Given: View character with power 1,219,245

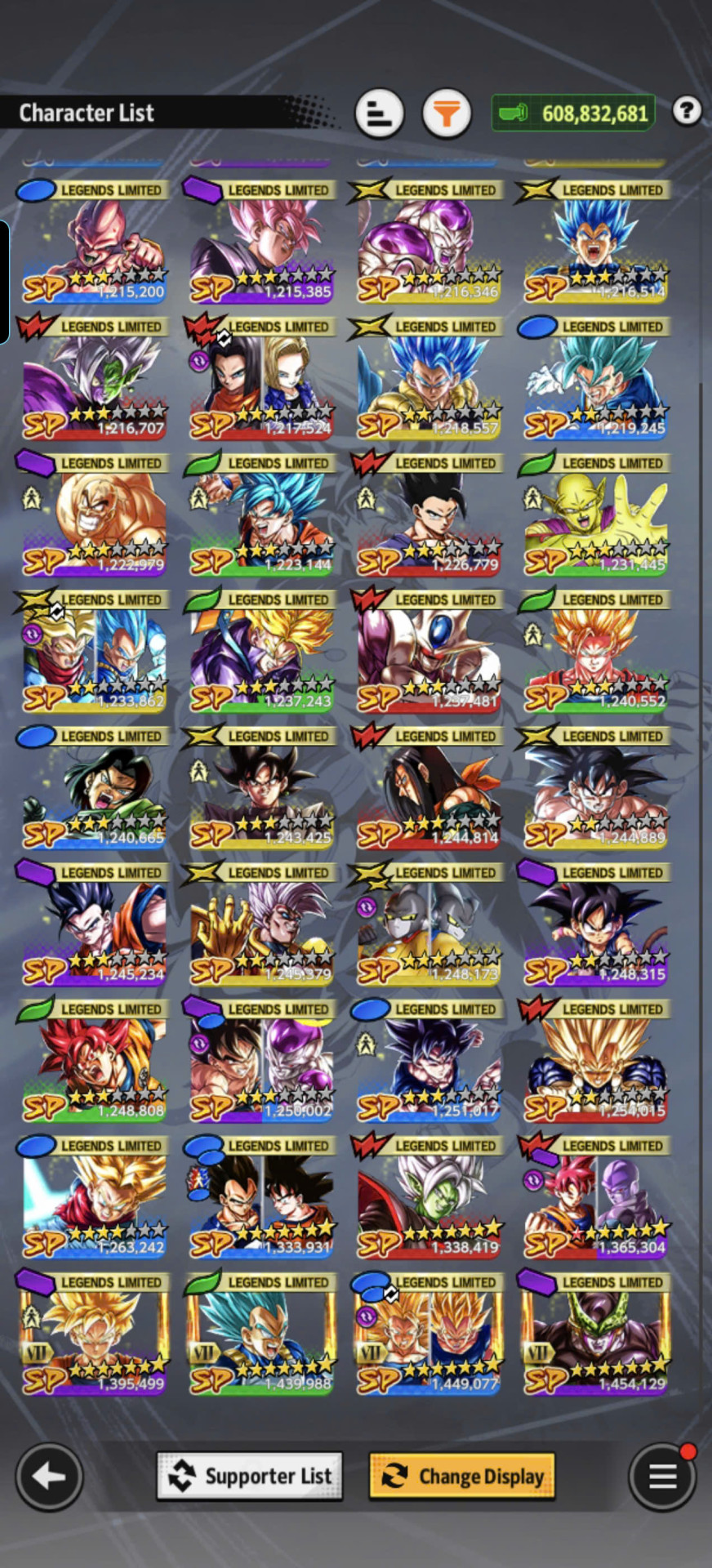Looking at the screenshot, I should click(x=596, y=377).
